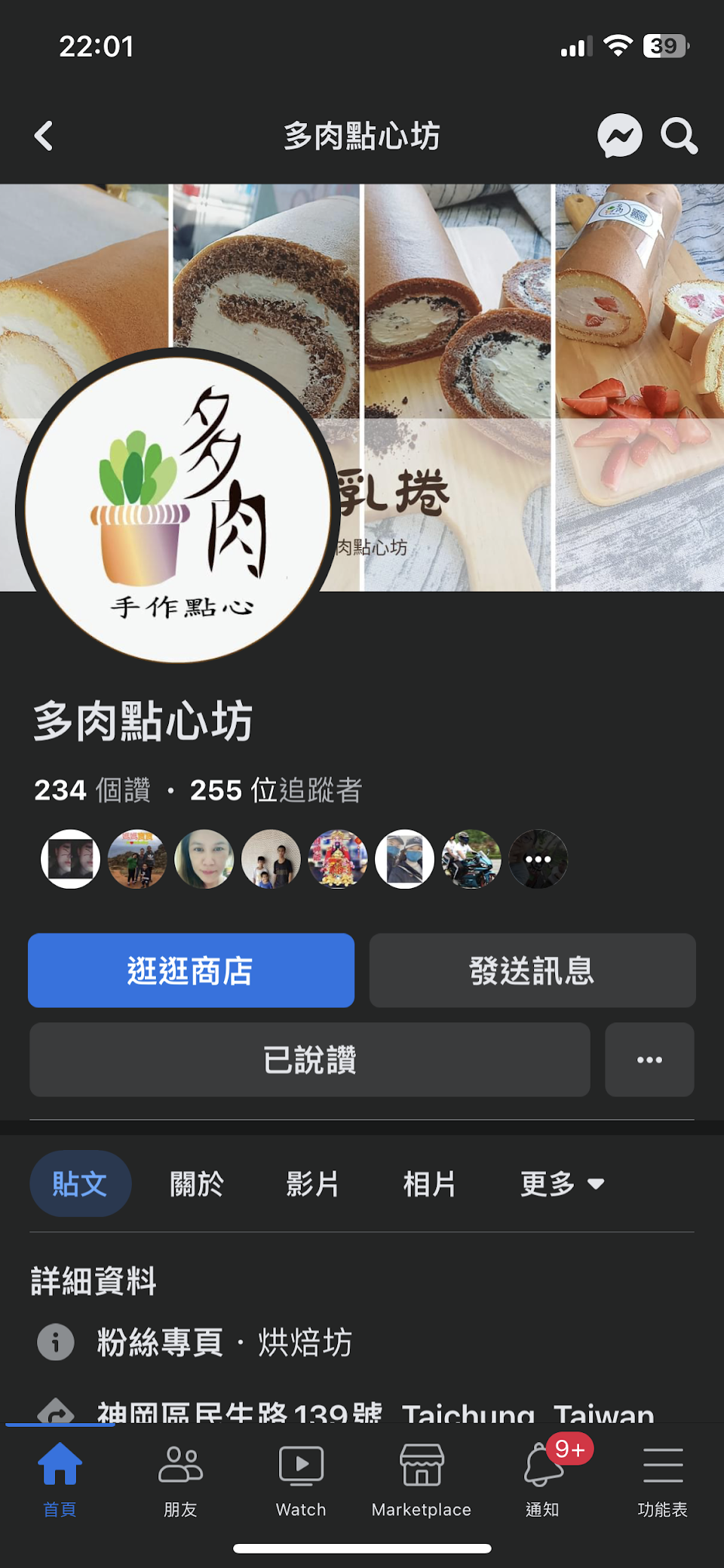
Task: Send a message via 發送訊息
Action: (x=532, y=970)
